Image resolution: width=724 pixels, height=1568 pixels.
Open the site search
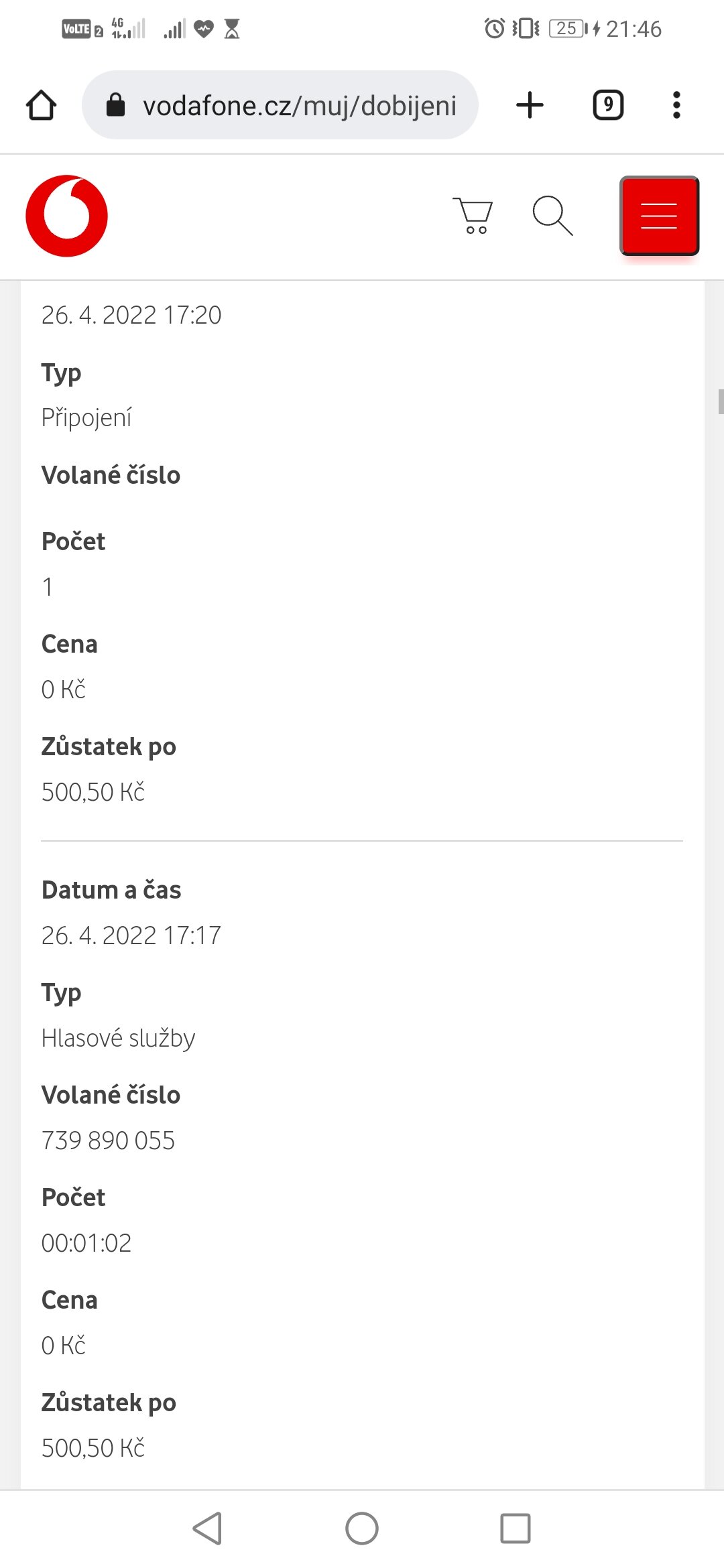point(552,216)
